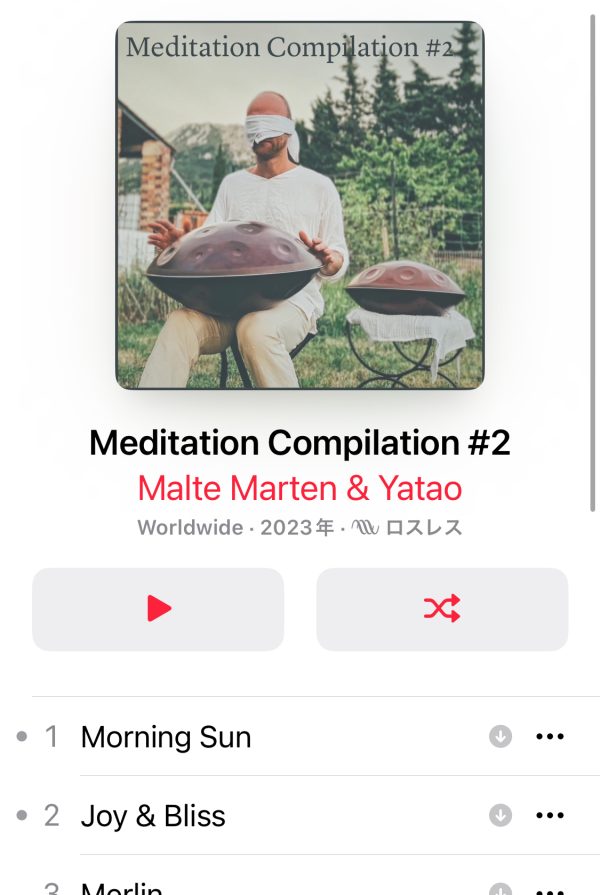Play the Meditation Compilation #2 album
Viewport: 600px width, 895px height.
[x=158, y=609]
